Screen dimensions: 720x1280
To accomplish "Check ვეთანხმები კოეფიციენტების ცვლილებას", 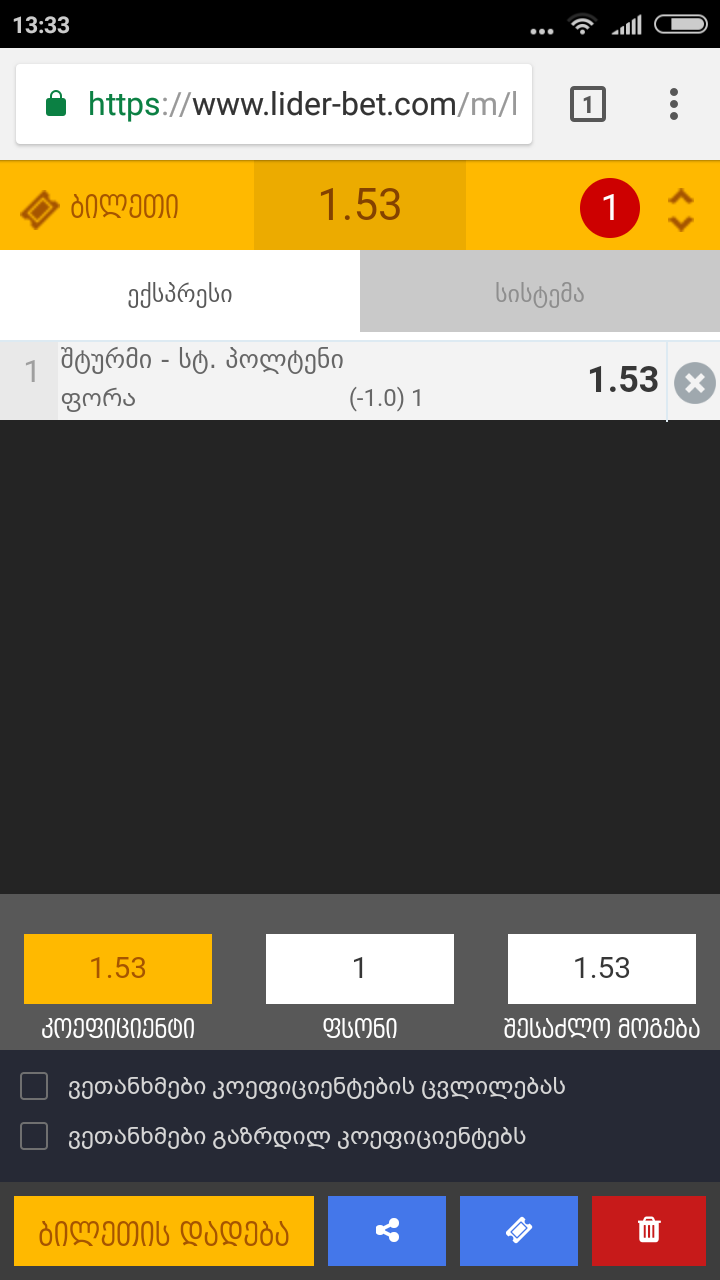I will 34,1086.
